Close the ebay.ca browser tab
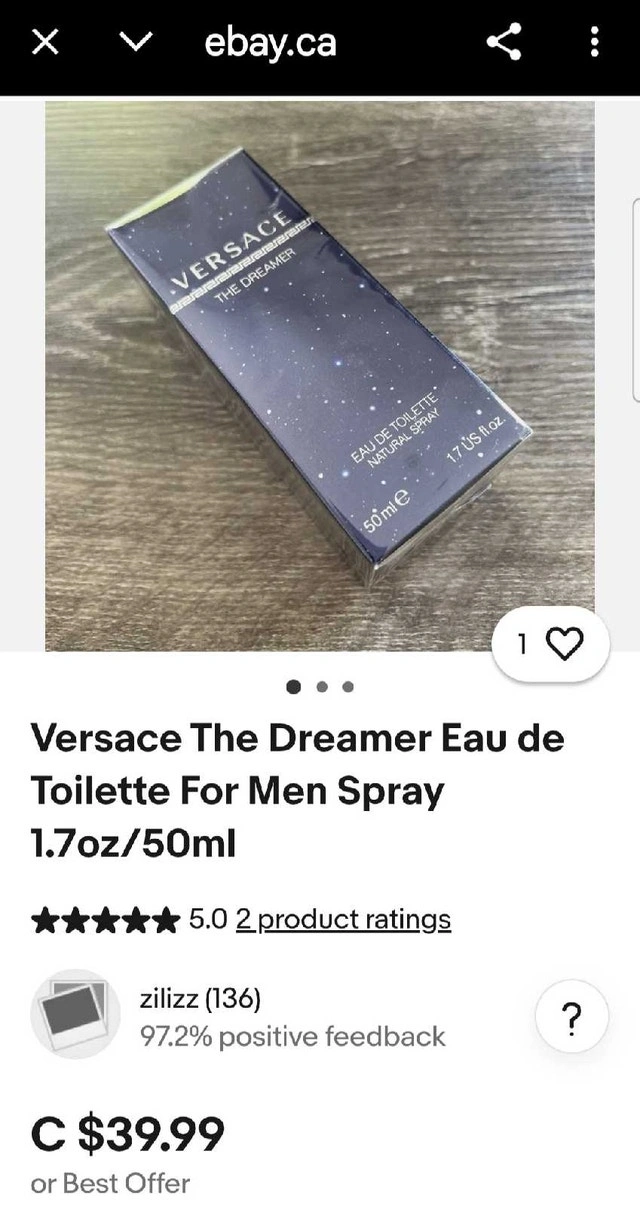Screen dimensions: 640x1206 [44, 43]
